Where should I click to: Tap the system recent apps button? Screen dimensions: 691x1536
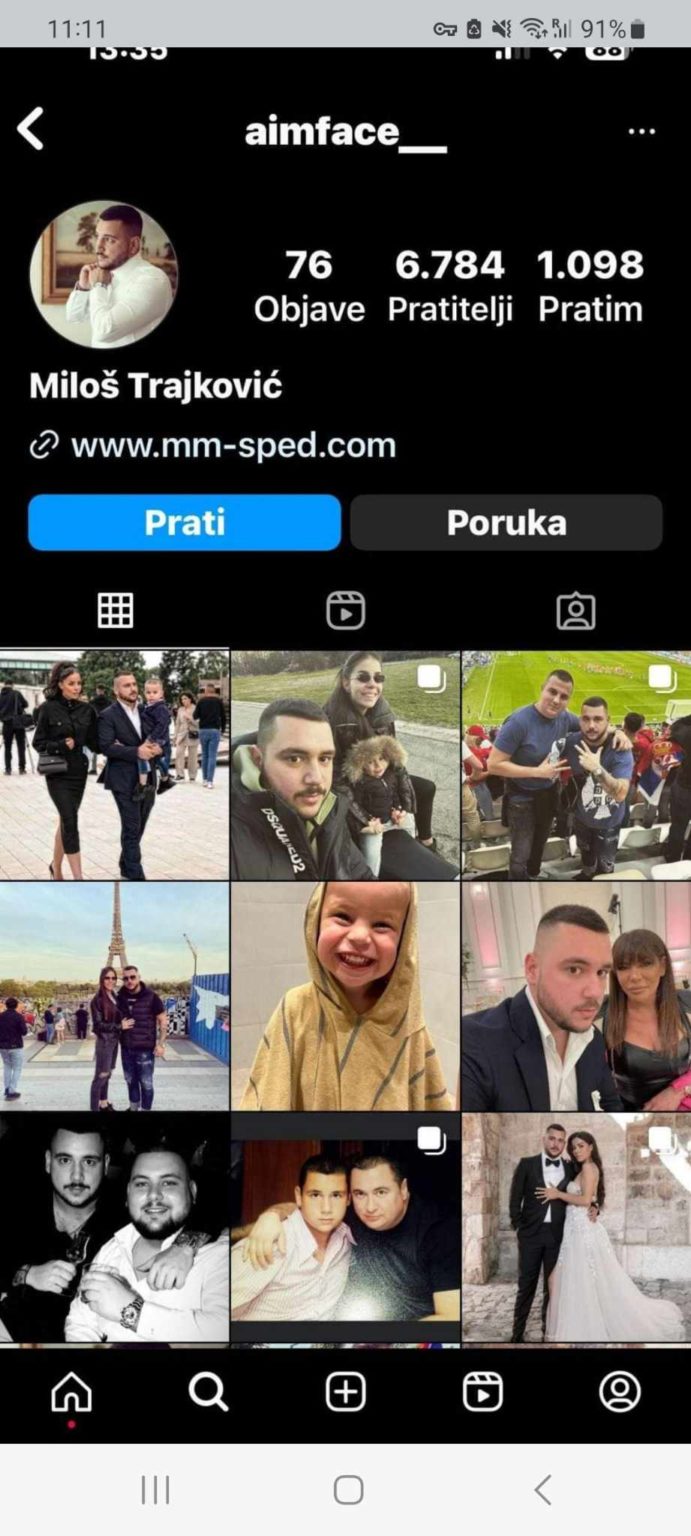(154, 1490)
